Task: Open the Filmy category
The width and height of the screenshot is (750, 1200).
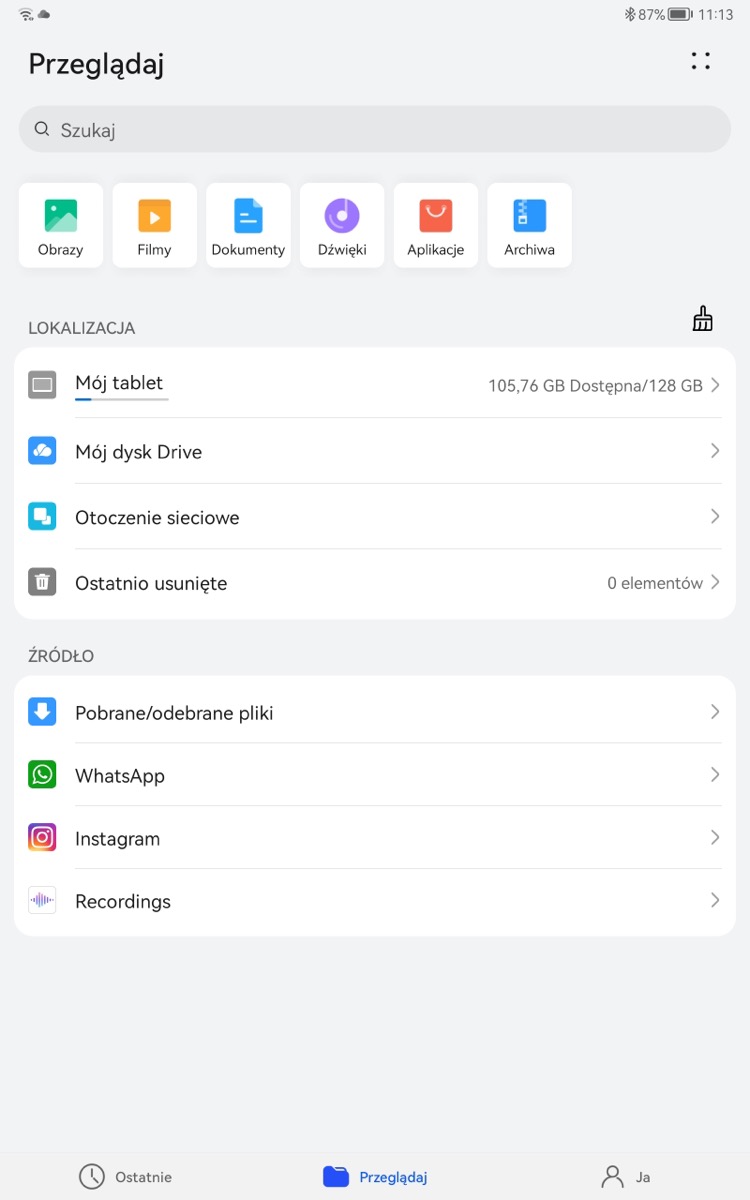Action: [x=155, y=225]
